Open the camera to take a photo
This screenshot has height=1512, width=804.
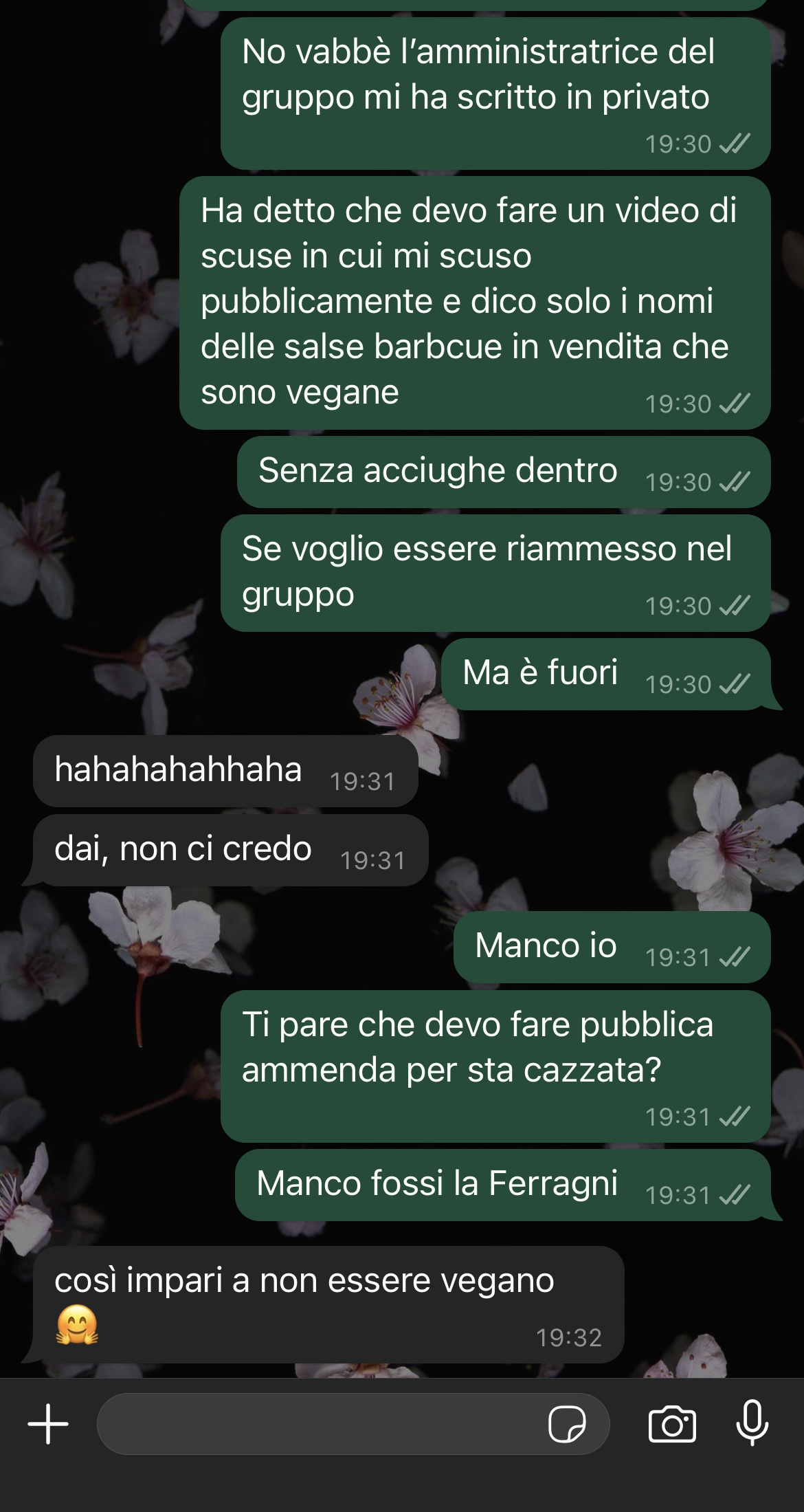[x=672, y=1423]
